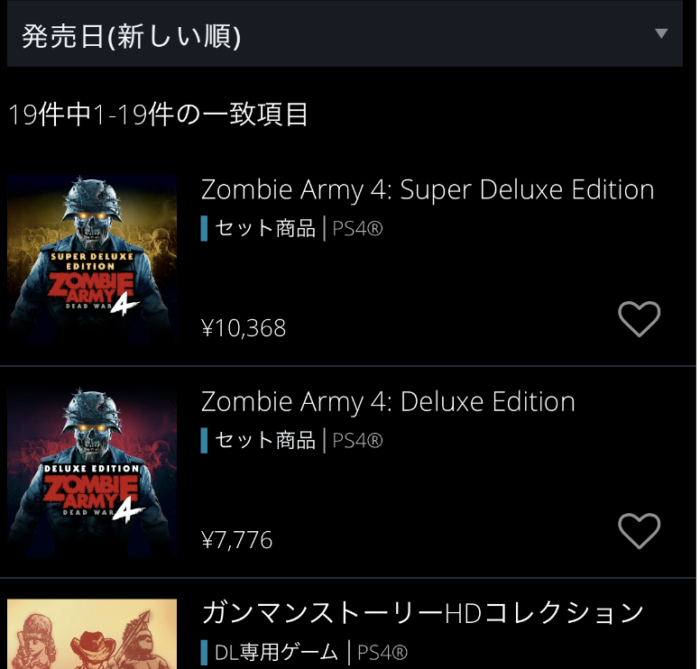Wishlist the Zombie Army 4: Deluxe Edition
The height and width of the screenshot is (669, 700).
[x=639, y=531]
